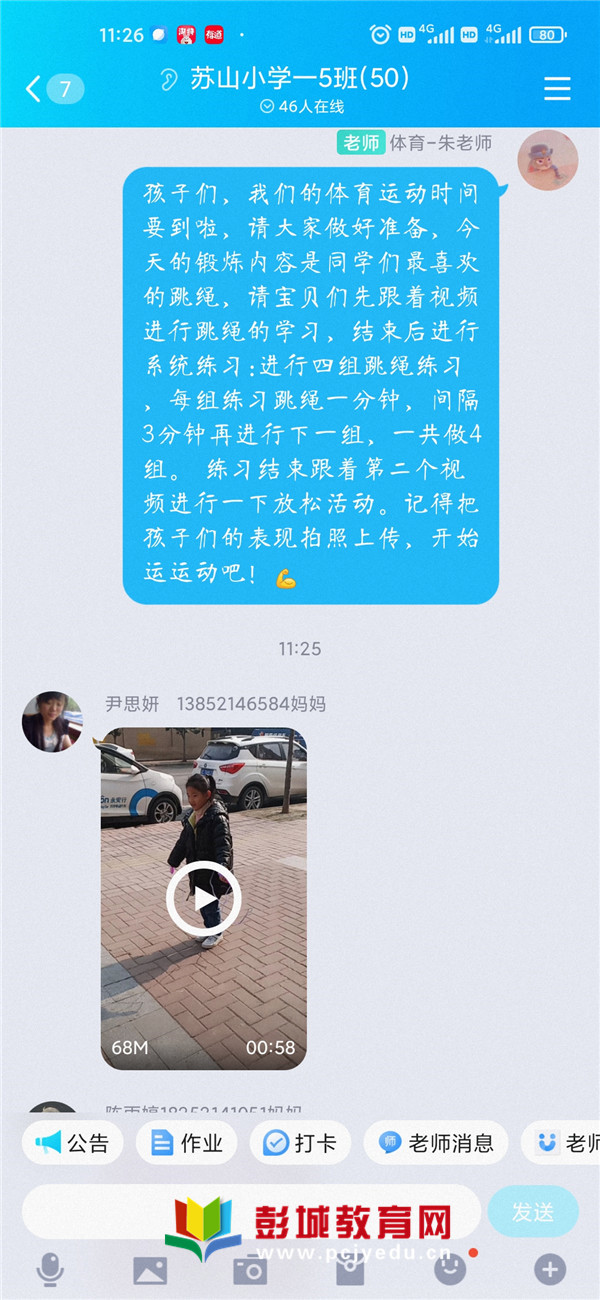Open the emoji smiley icon

(x=449, y=1270)
